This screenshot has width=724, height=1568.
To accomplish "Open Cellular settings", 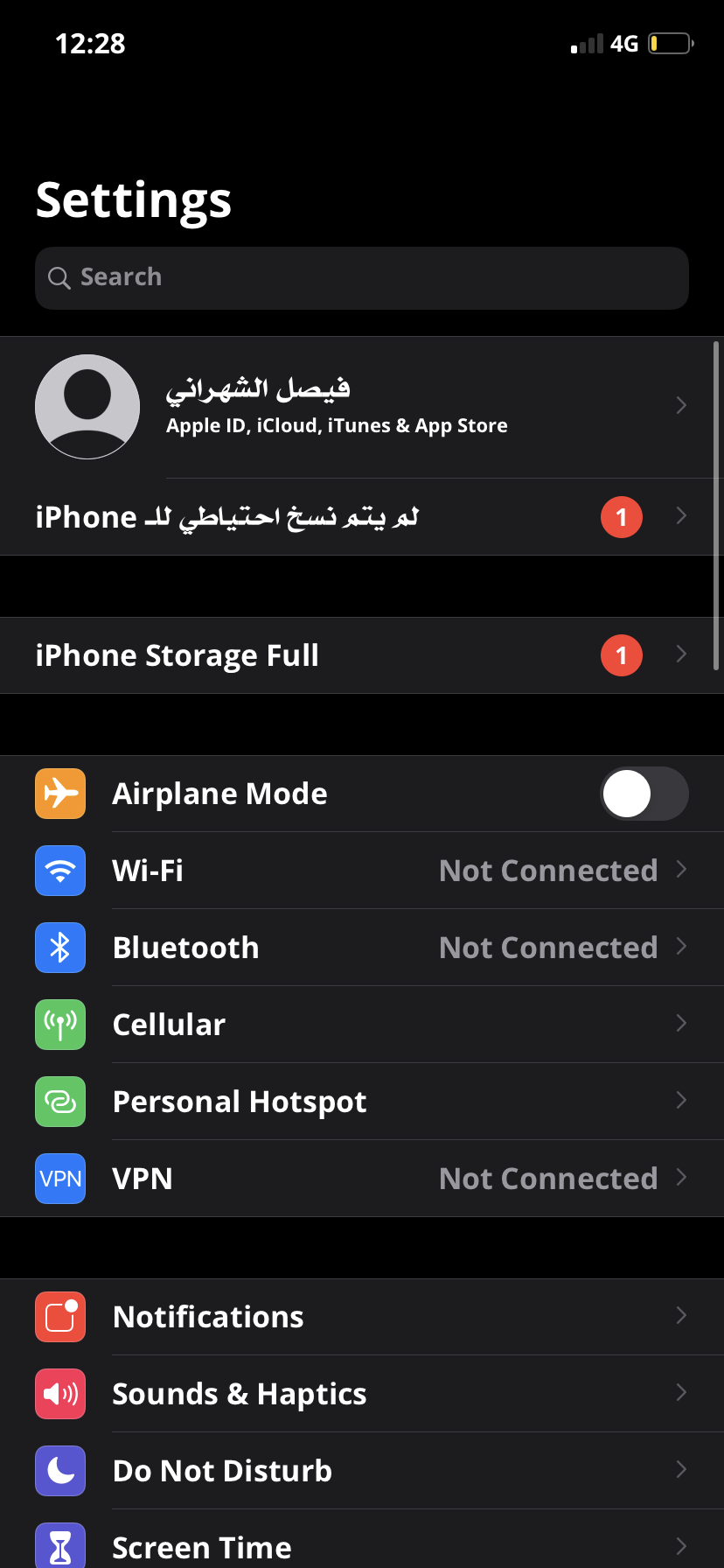I will (x=362, y=1025).
